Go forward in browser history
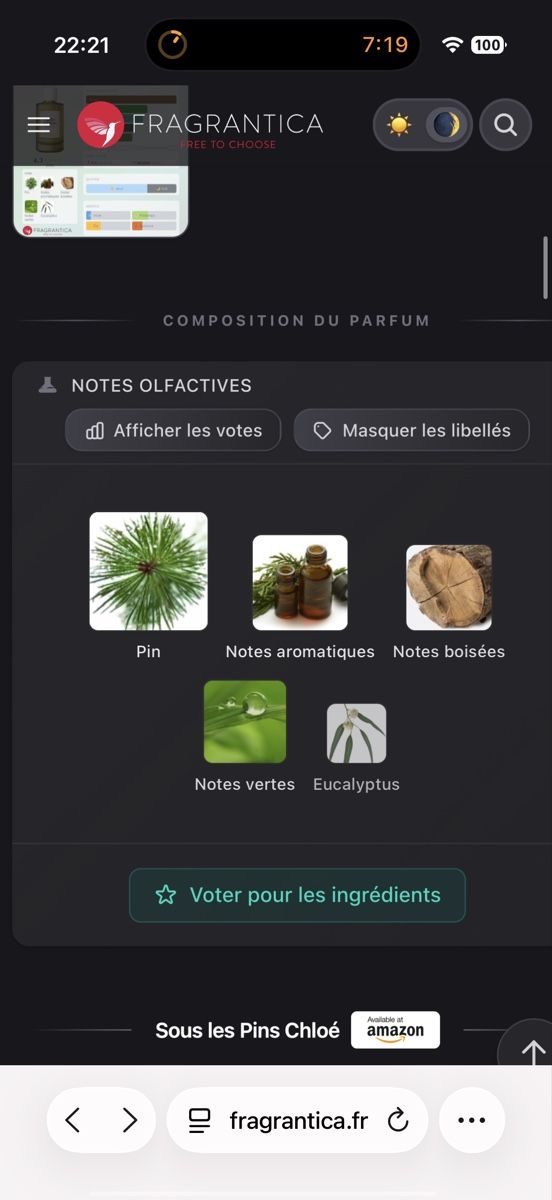The image size is (552, 1200). [x=129, y=1120]
